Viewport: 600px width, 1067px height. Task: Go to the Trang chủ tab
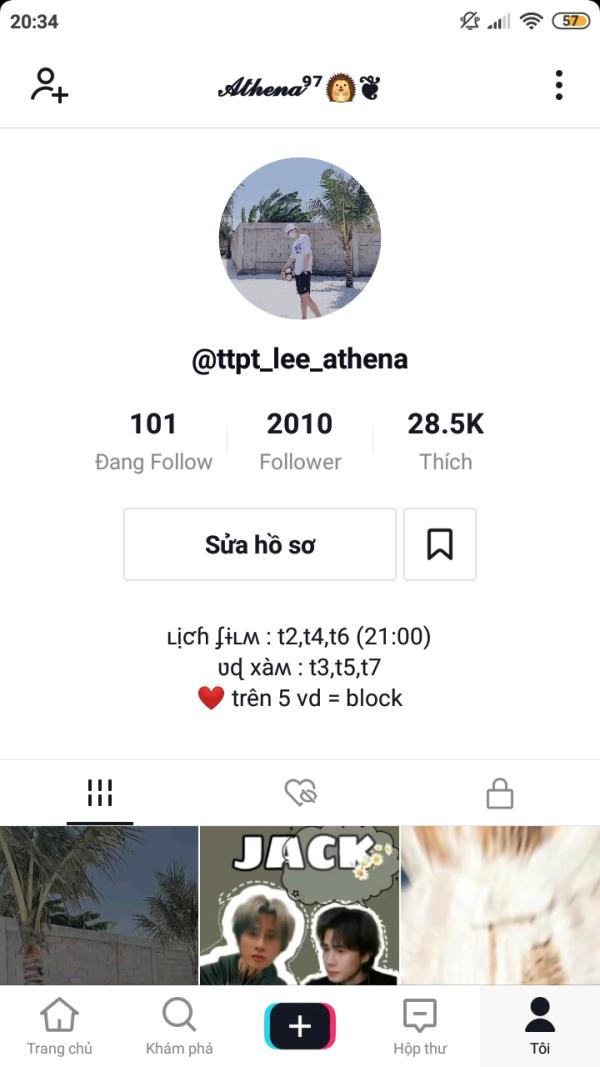[x=59, y=1027]
